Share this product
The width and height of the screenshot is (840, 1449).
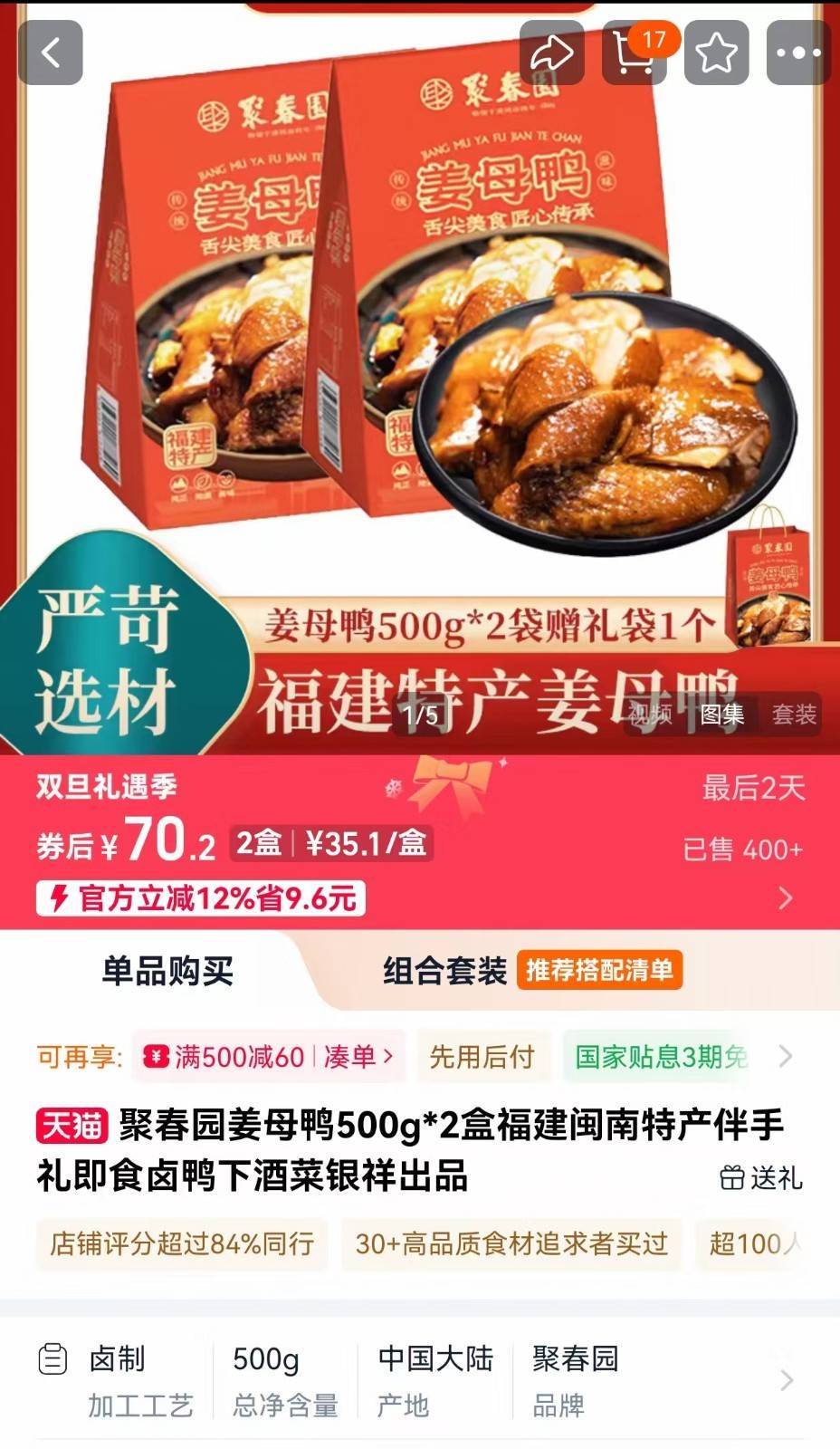click(551, 53)
